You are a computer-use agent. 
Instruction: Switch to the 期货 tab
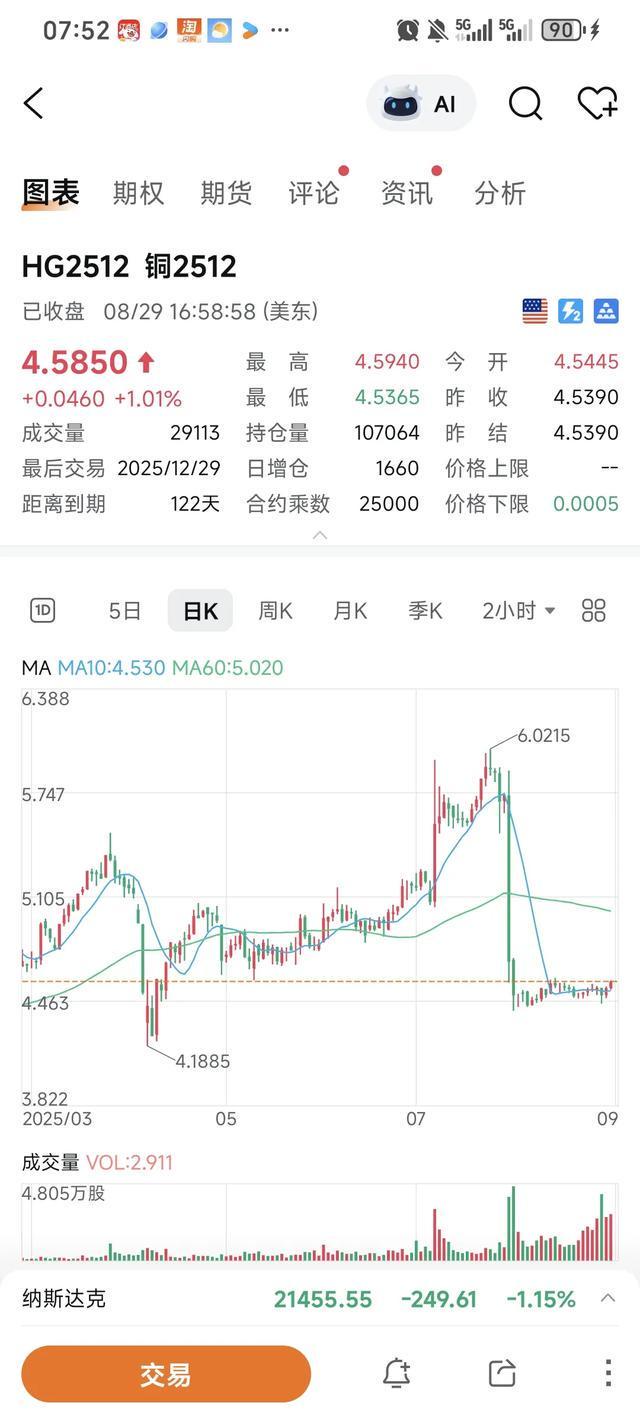tap(226, 193)
